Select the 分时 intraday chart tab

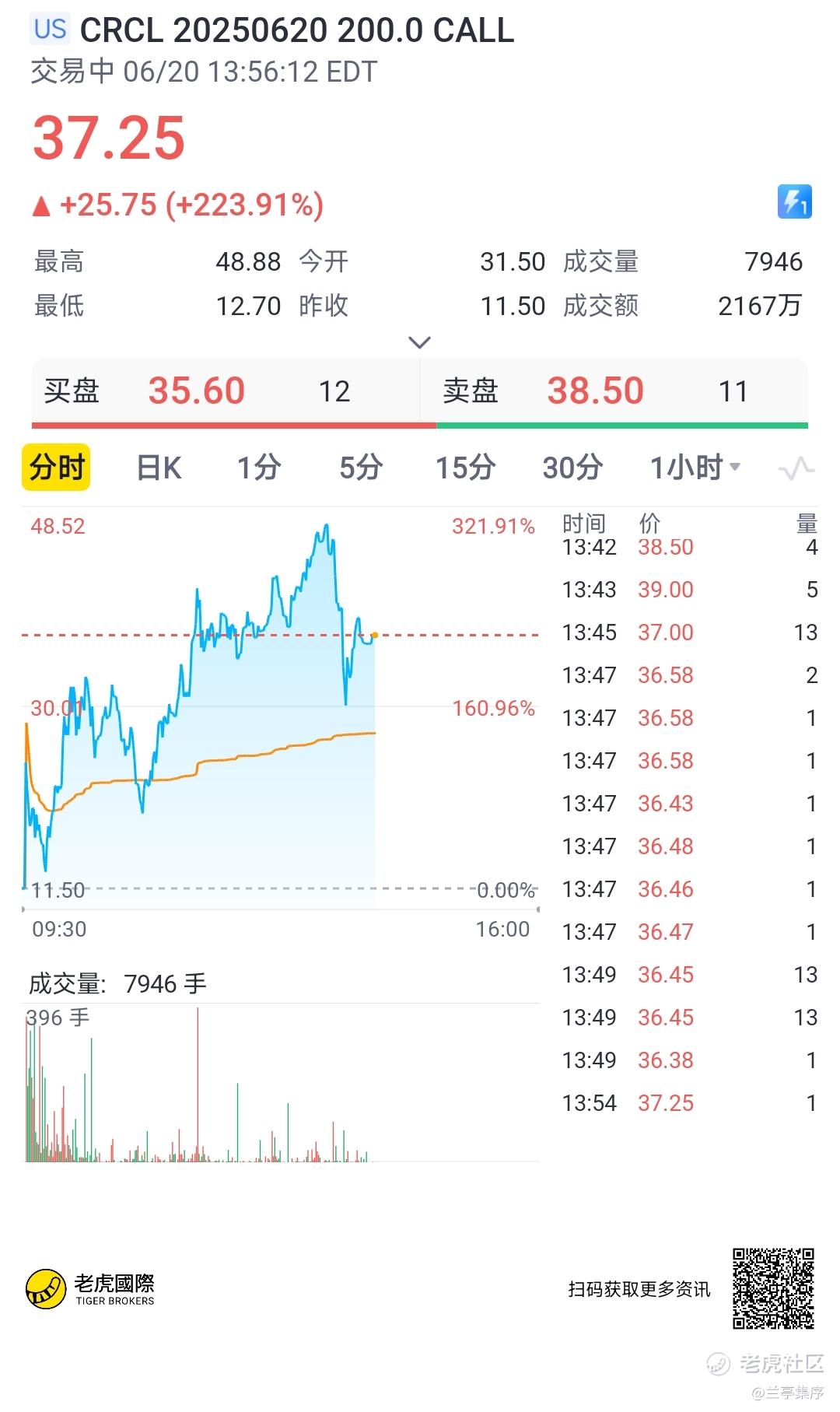[56, 468]
